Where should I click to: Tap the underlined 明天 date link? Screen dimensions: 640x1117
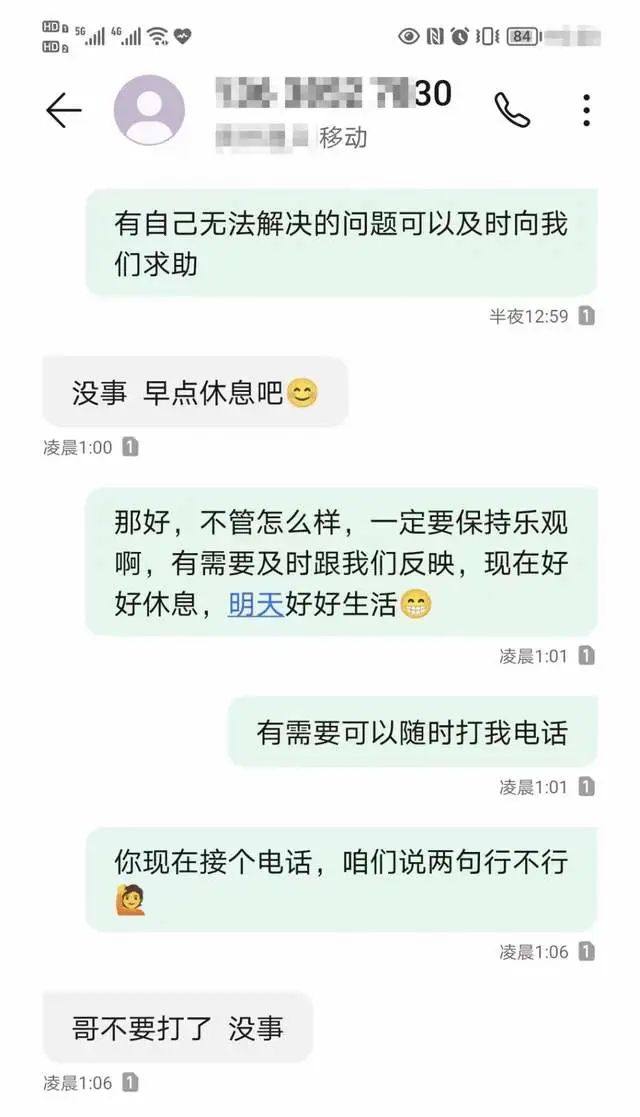point(256,605)
